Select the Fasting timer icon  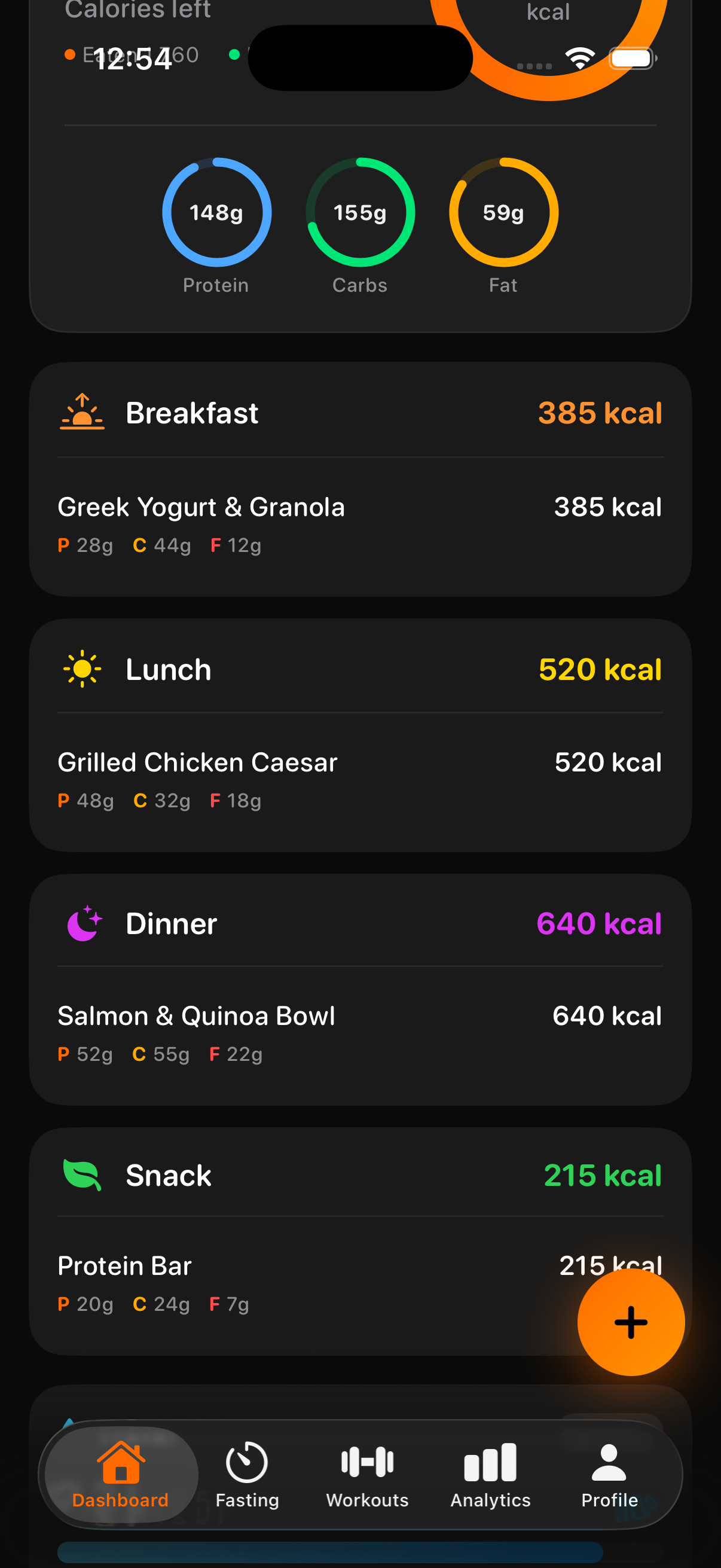(x=246, y=1461)
